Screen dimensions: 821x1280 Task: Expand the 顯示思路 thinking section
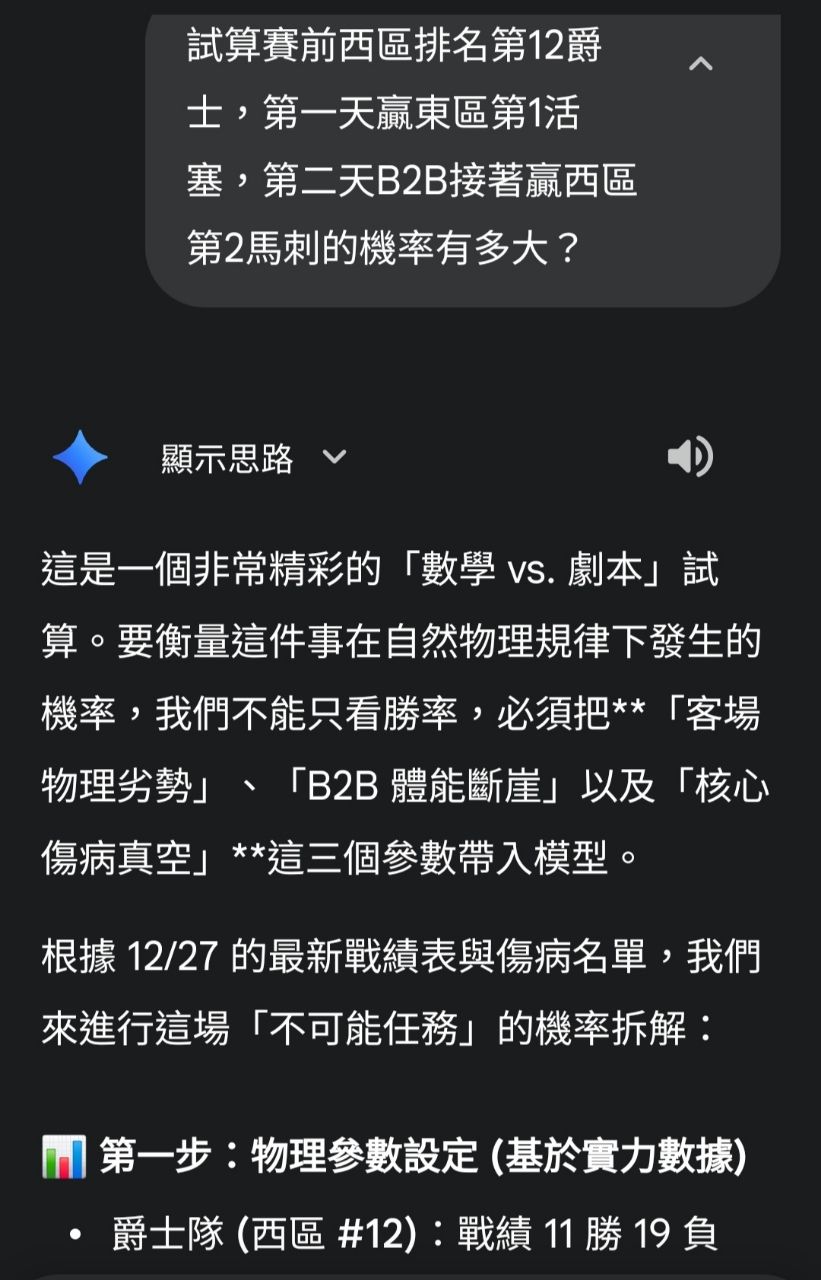click(x=253, y=458)
